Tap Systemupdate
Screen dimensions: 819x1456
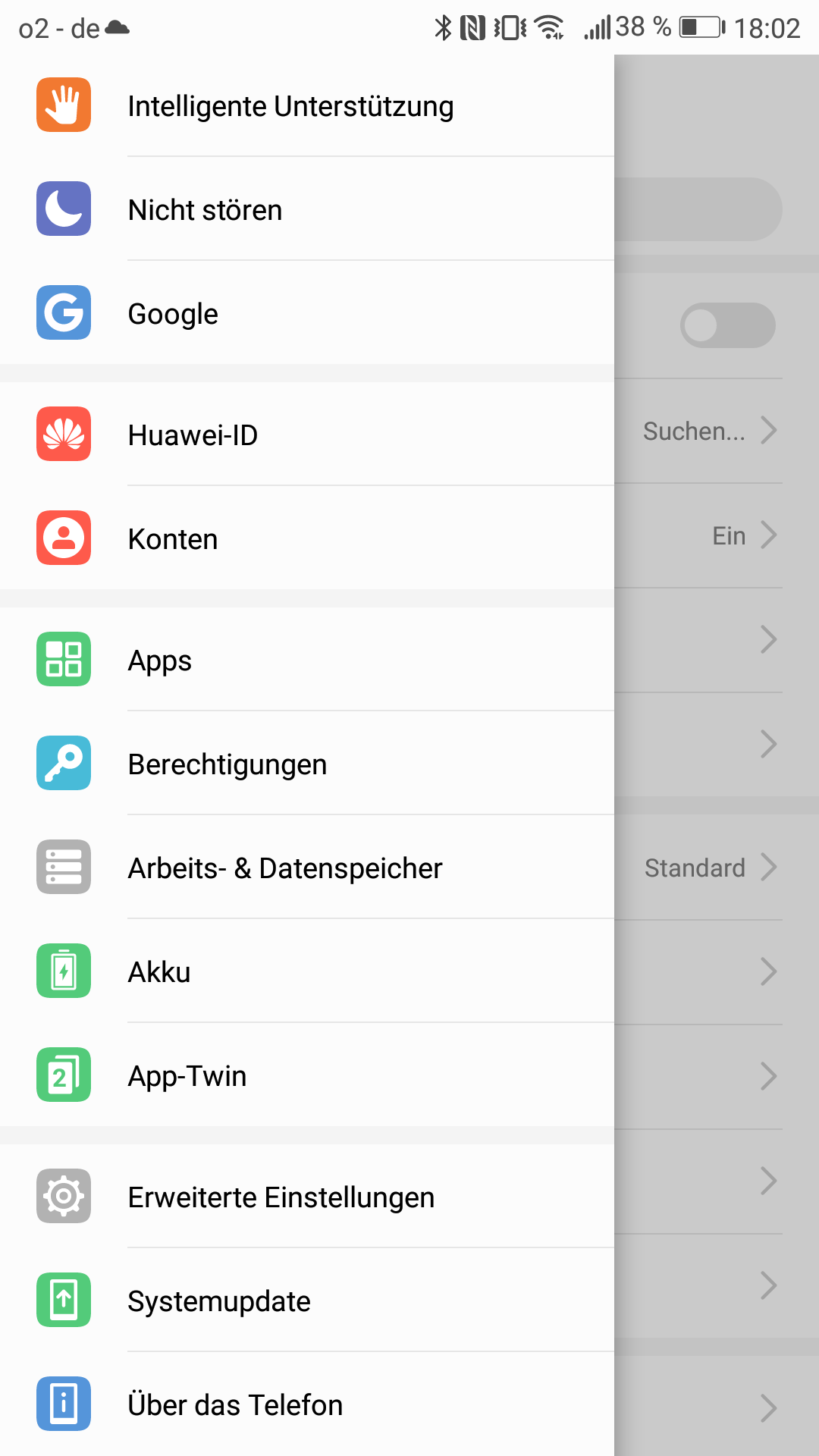click(219, 1301)
